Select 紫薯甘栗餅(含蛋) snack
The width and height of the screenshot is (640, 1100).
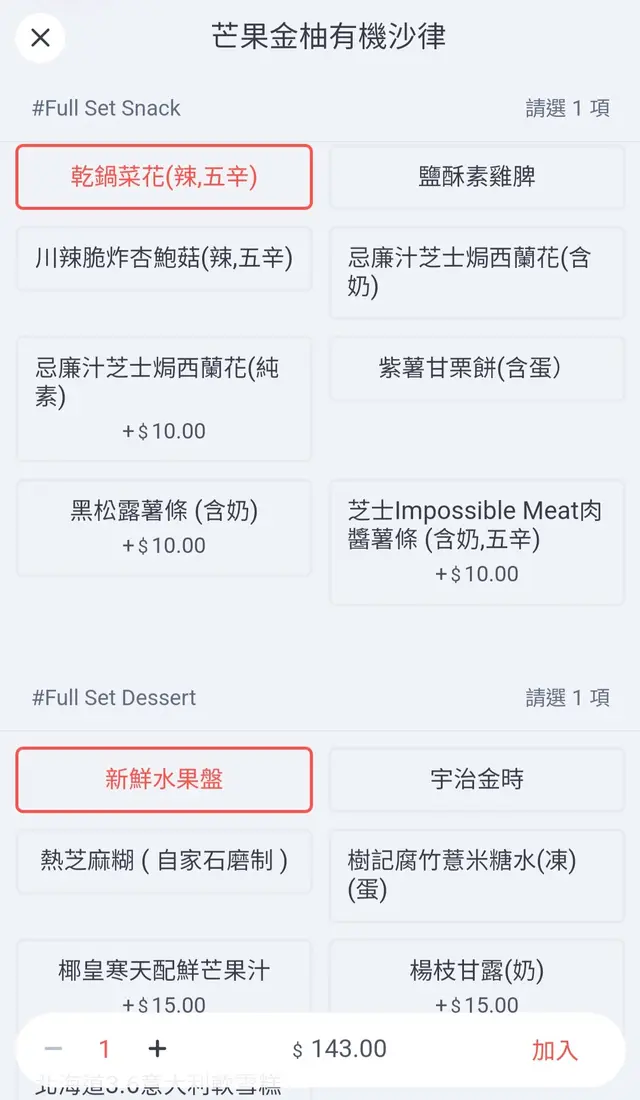[477, 368]
